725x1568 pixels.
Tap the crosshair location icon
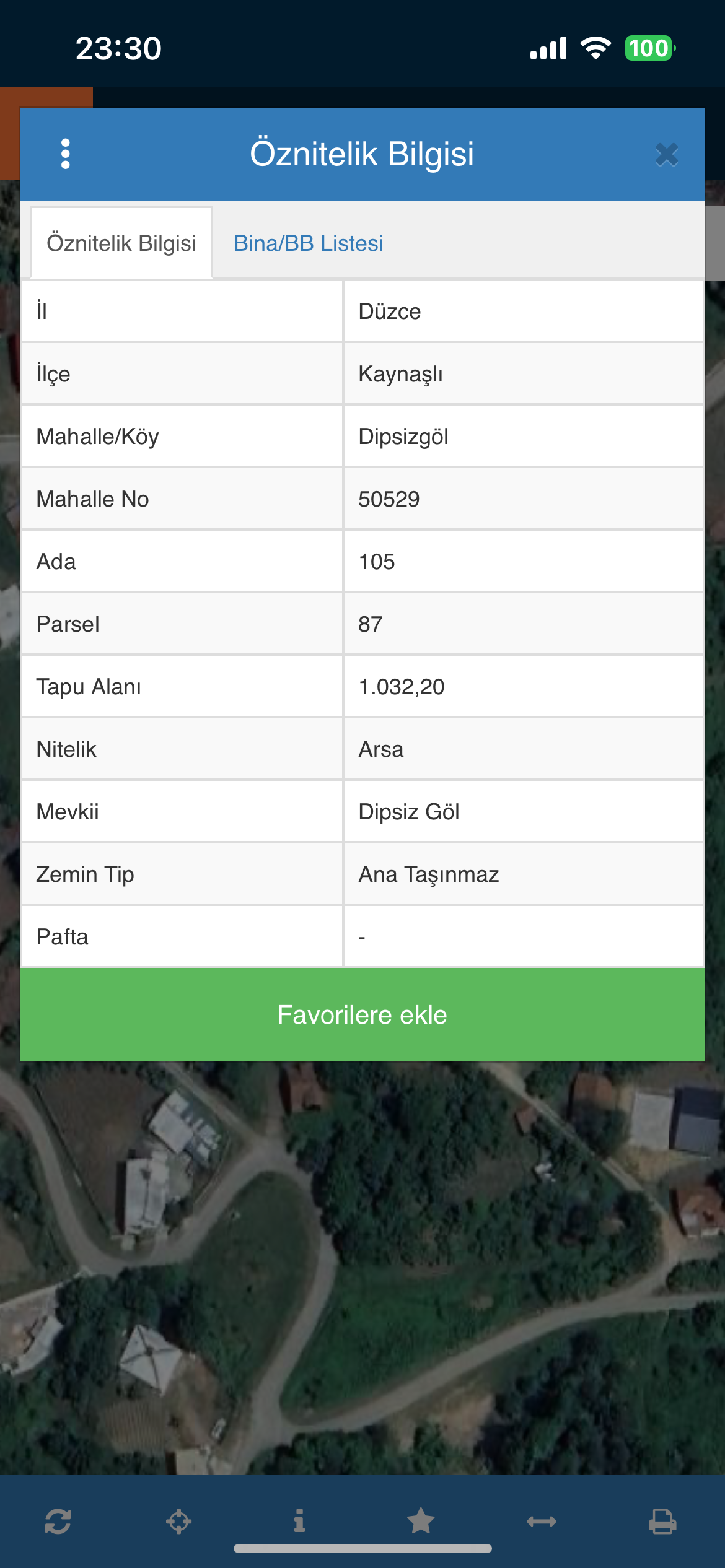pyautogui.click(x=178, y=1521)
